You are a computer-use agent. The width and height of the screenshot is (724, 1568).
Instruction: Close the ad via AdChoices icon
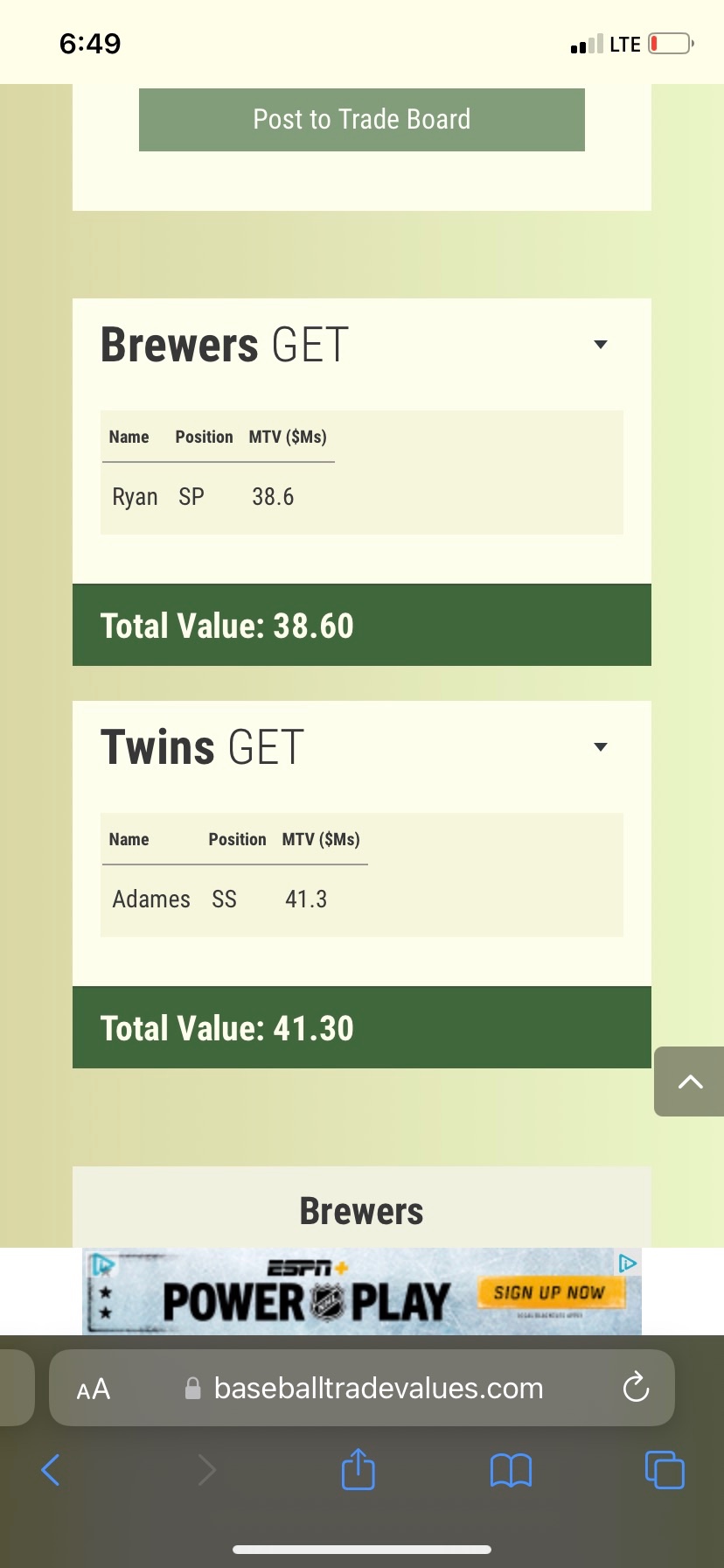click(x=627, y=1263)
